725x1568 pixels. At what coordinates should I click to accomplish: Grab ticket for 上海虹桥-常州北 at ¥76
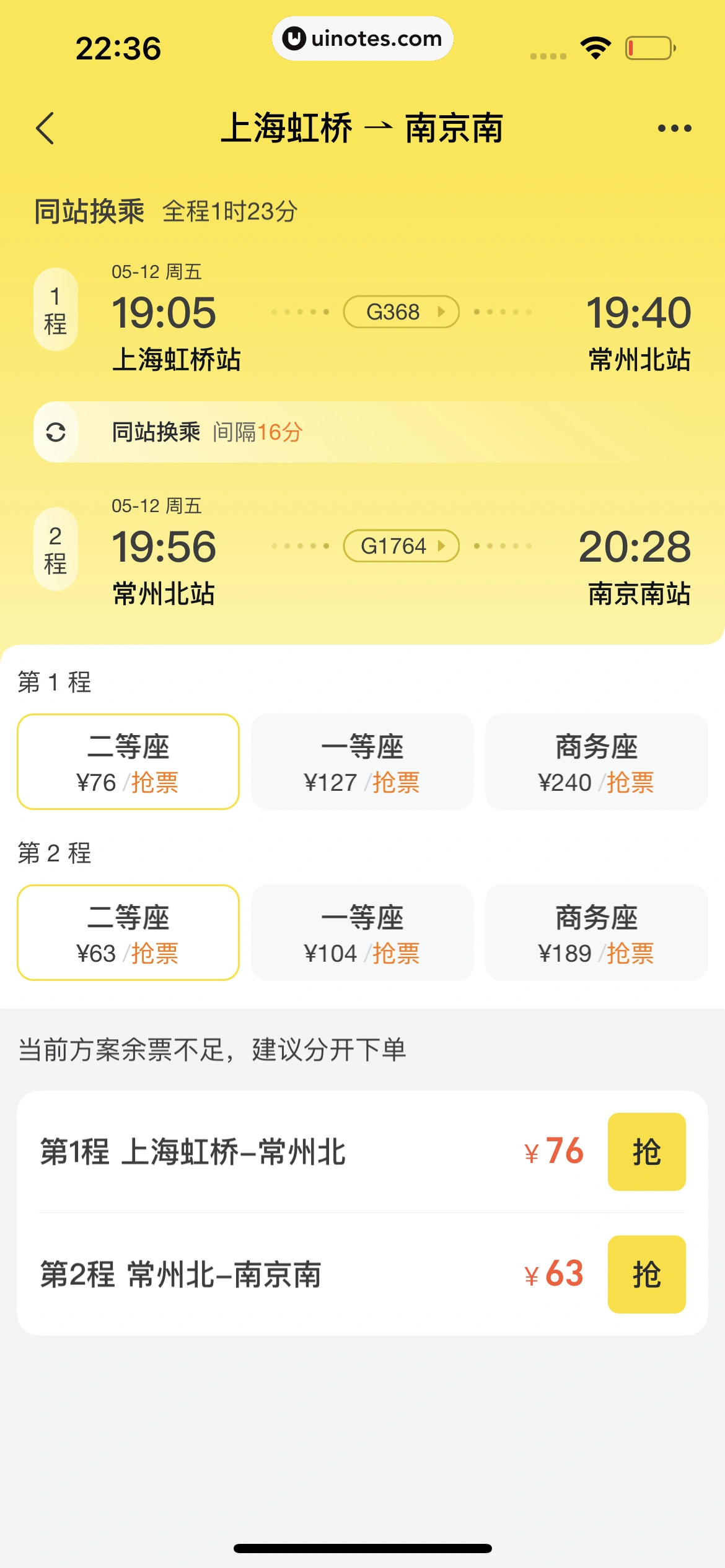tap(646, 1152)
